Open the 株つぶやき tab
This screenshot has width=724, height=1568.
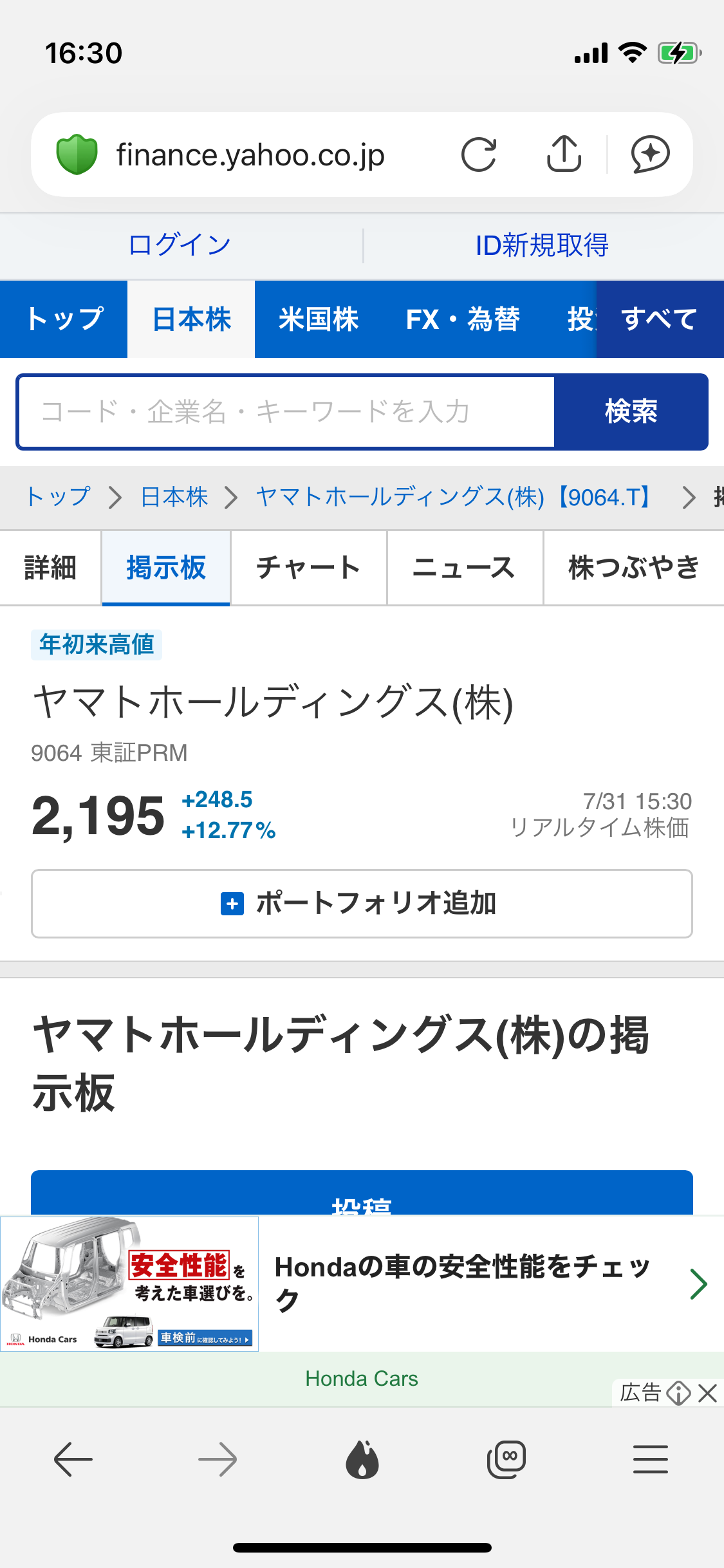(x=634, y=568)
